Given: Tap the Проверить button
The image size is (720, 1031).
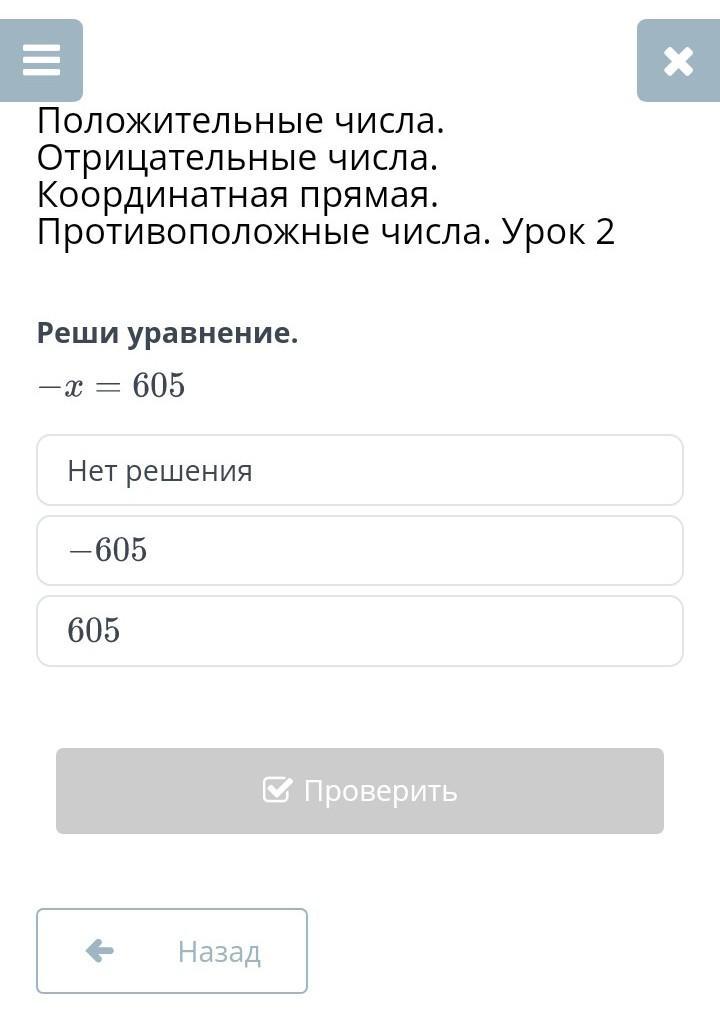Looking at the screenshot, I should (x=360, y=791).
